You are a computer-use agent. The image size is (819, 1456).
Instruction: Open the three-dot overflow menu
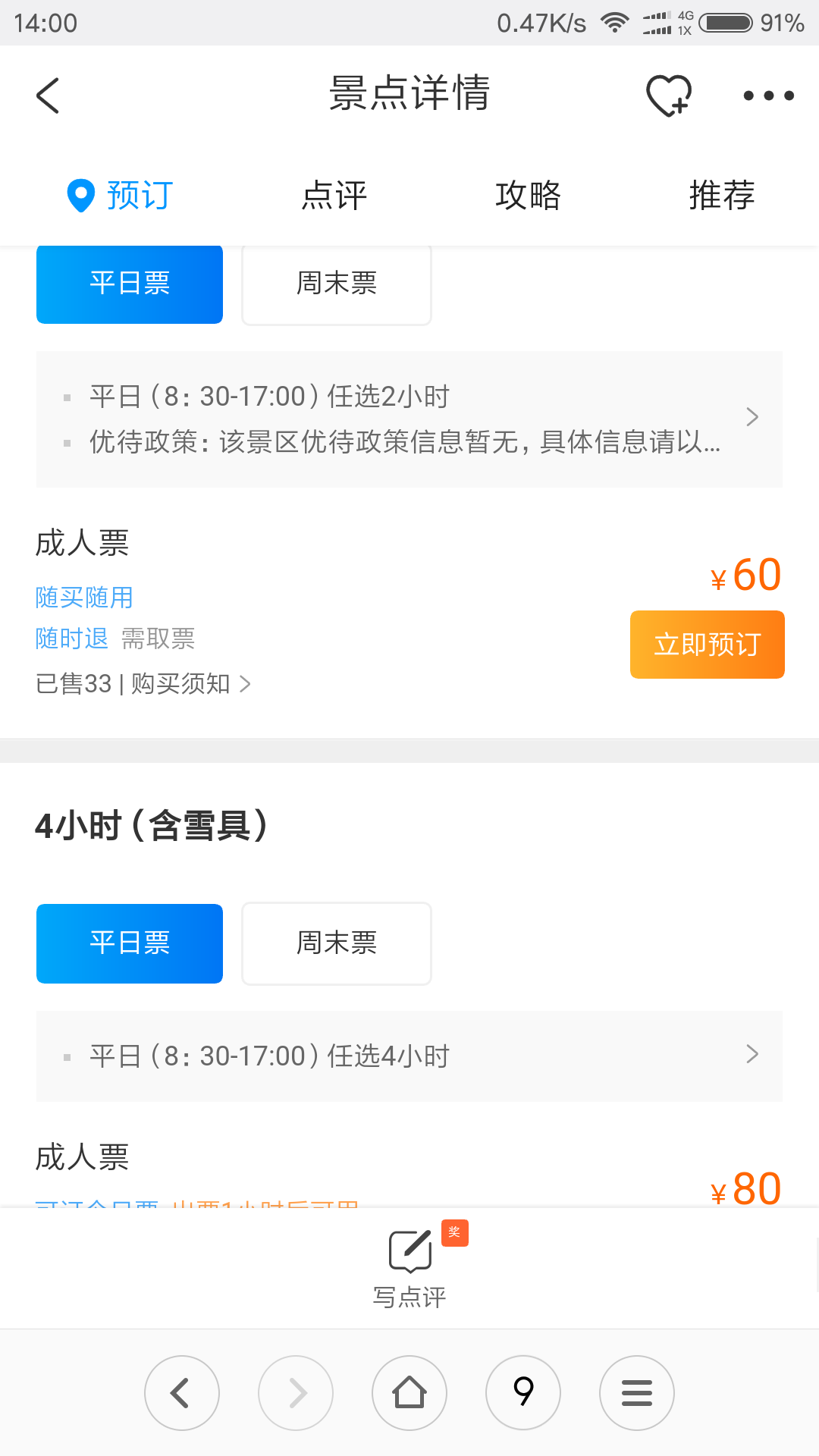click(768, 96)
